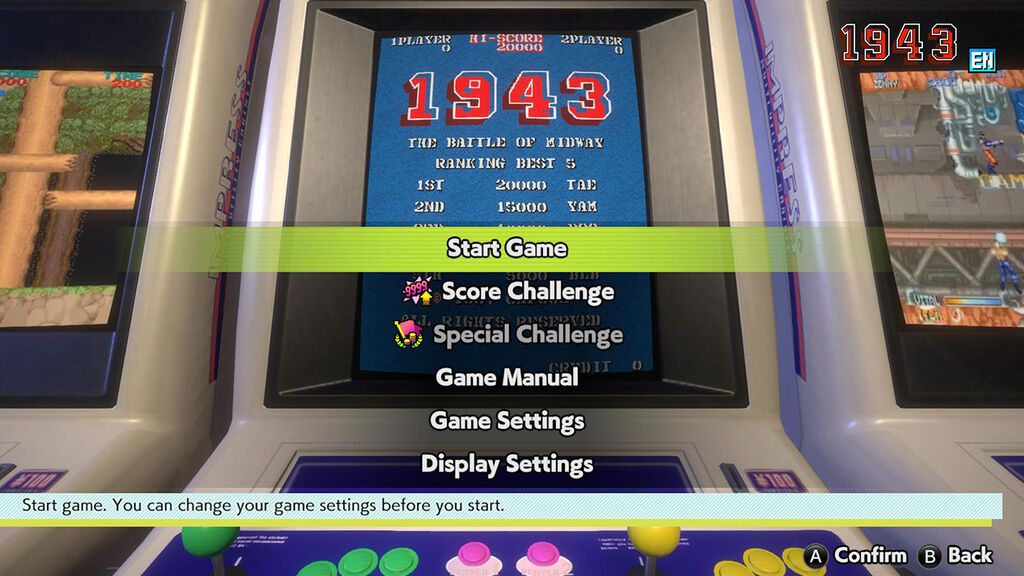Open the Game Manual
This screenshot has height=576, width=1024.
pyautogui.click(x=507, y=378)
